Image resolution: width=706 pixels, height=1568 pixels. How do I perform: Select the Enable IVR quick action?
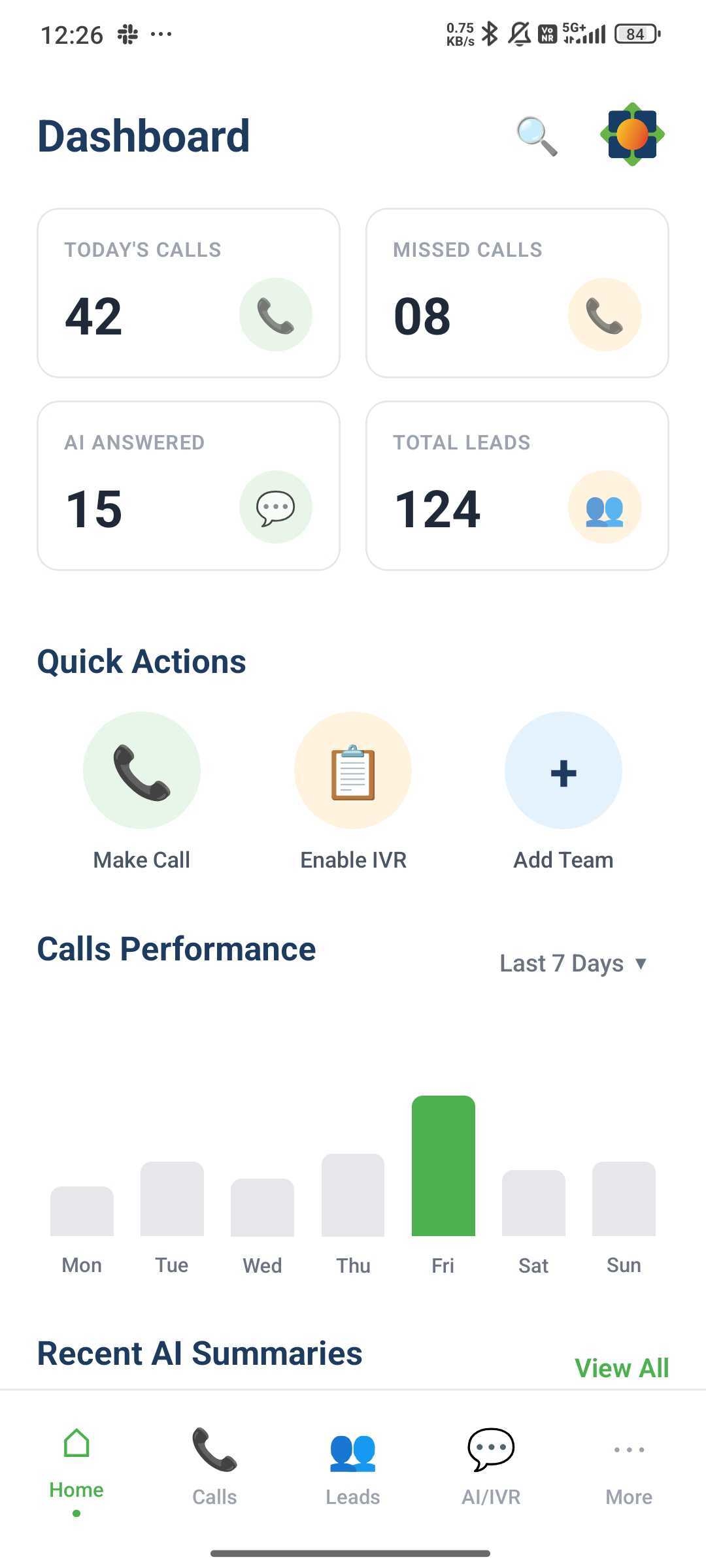pos(352,770)
